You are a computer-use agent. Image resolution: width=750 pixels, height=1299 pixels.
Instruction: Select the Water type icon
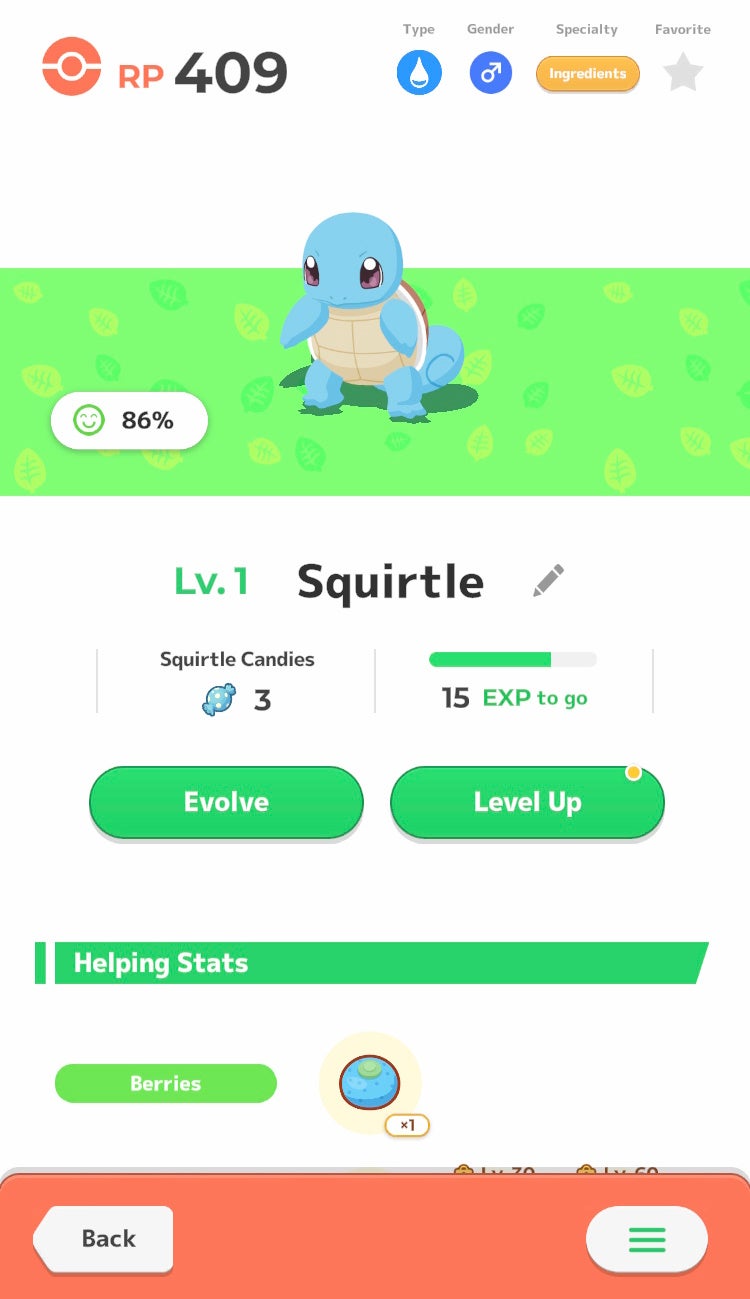pos(419,73)
